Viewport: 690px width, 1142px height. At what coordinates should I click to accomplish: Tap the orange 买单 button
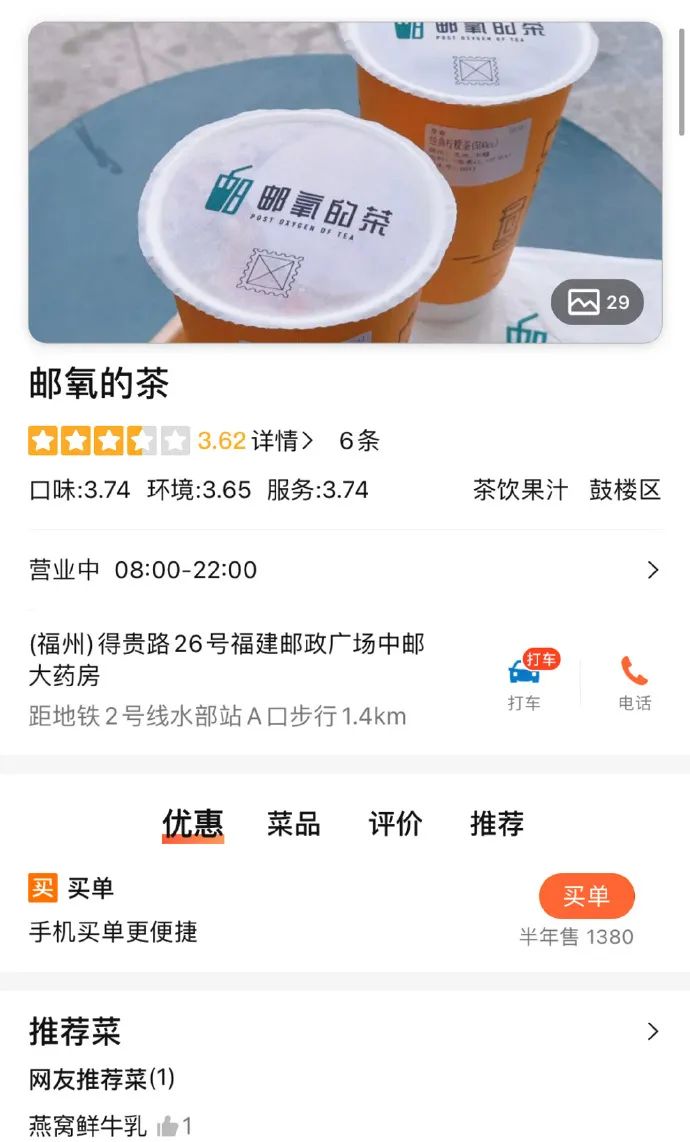587,895
